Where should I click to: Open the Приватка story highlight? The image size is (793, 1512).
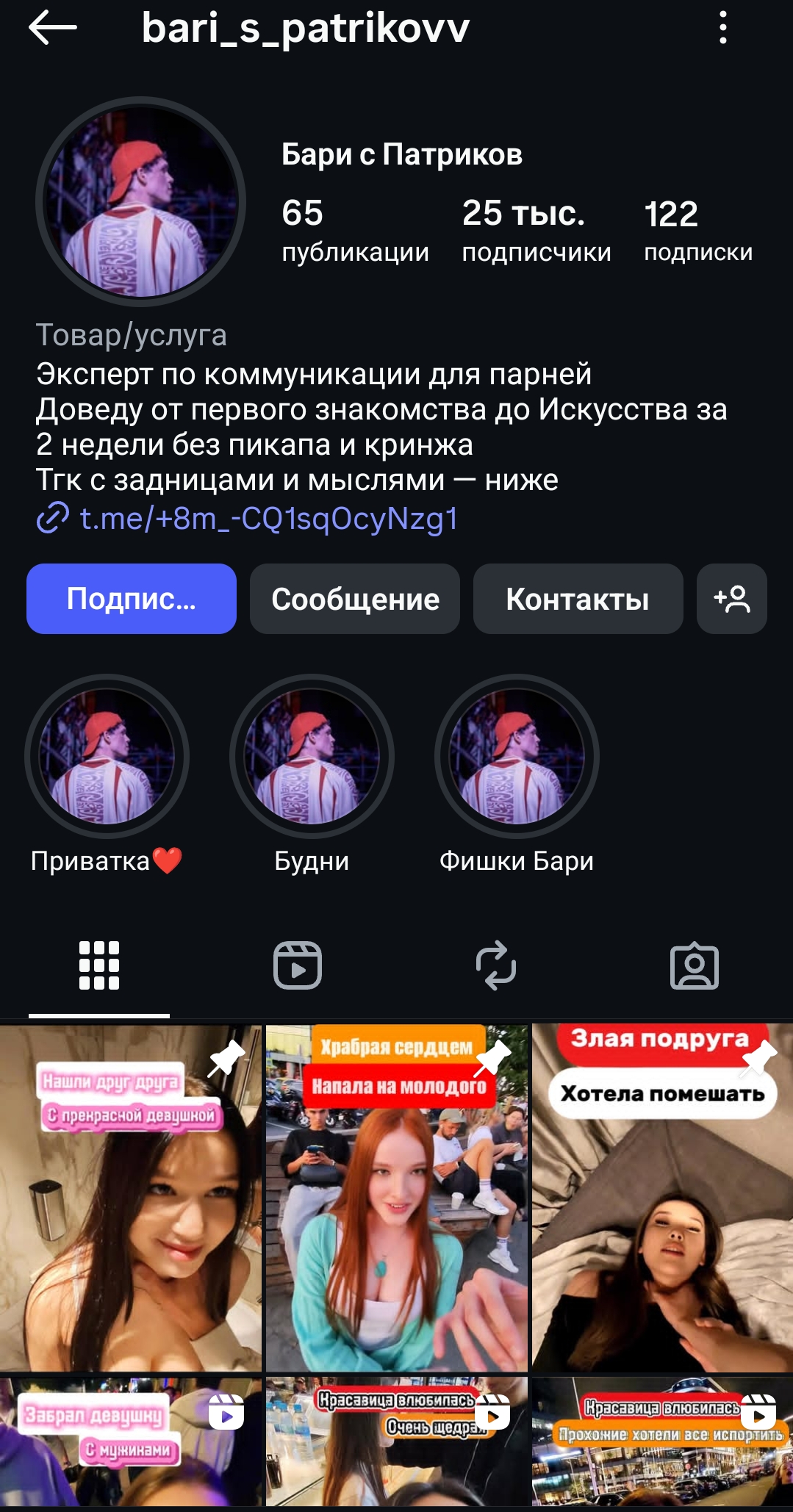[107, 757]
